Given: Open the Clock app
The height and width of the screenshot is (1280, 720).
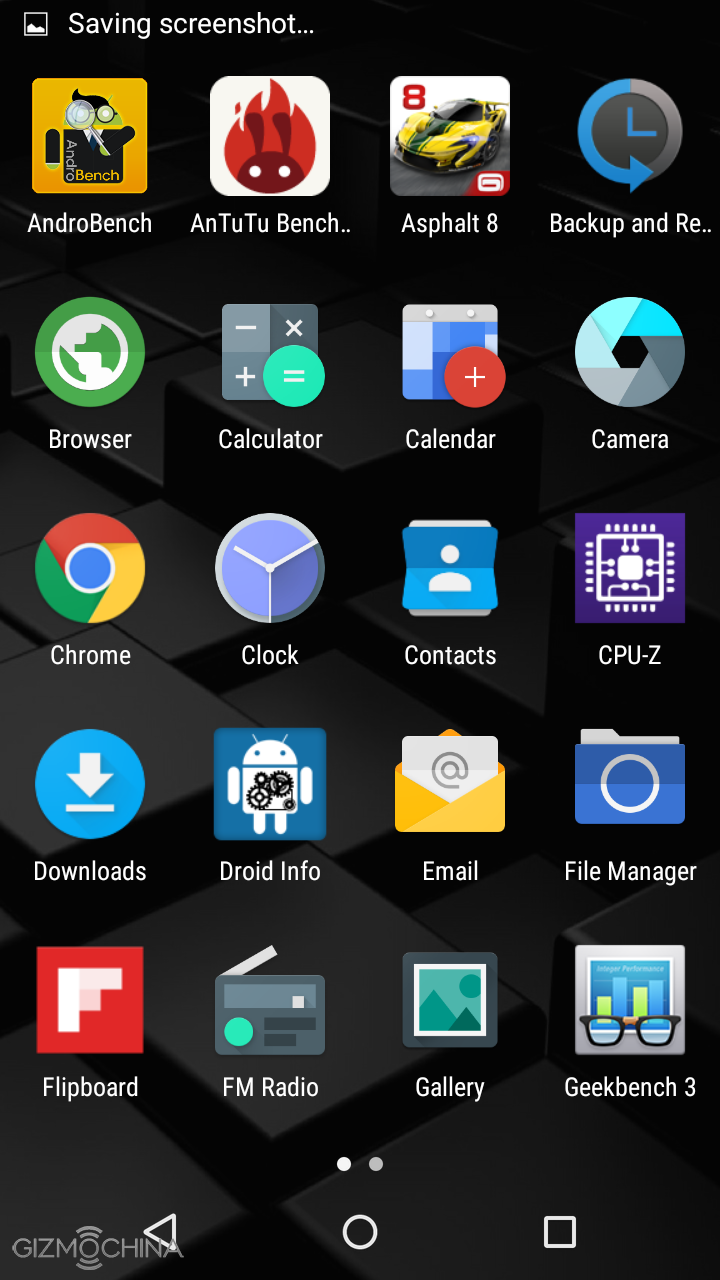Looking at the screenshot, I should (270, 568).
